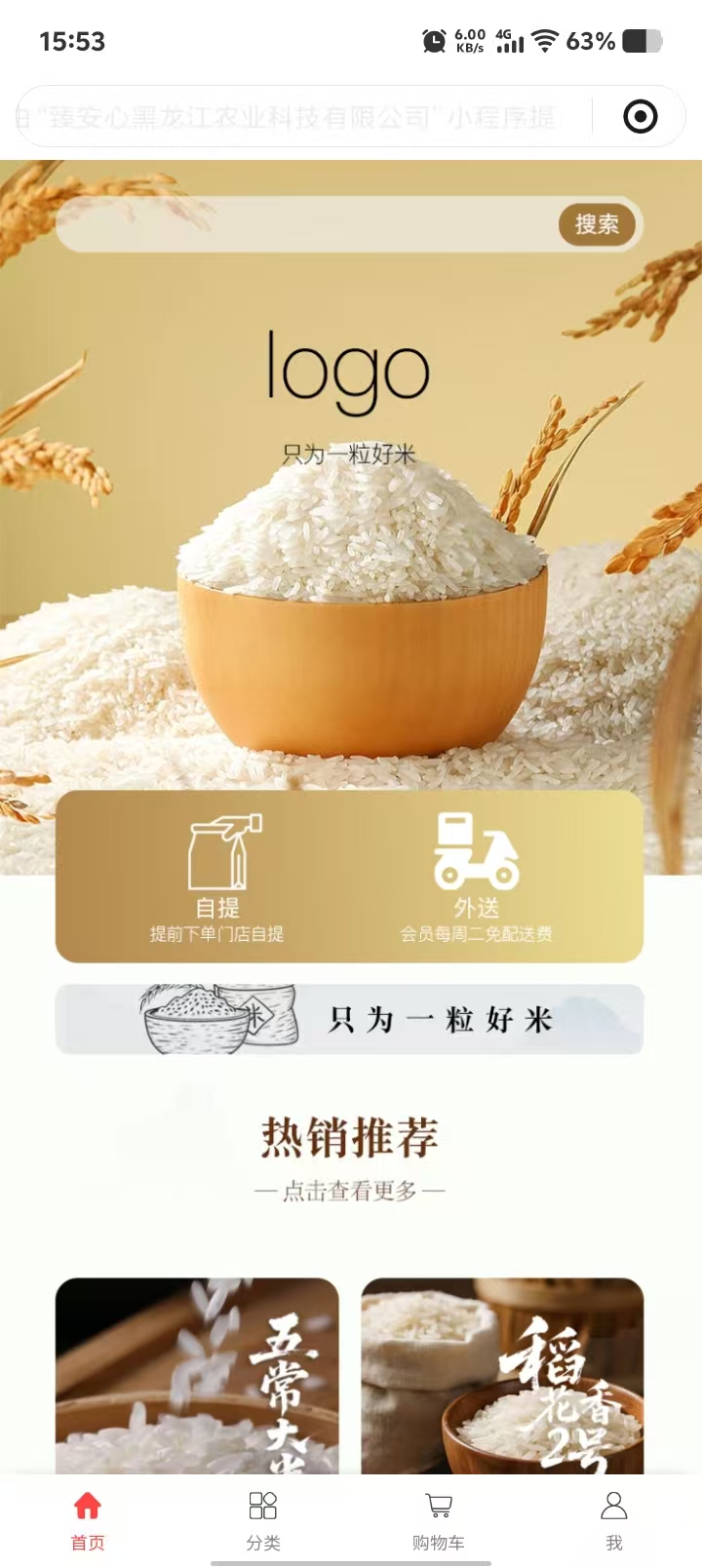Open the 稻花香2号 product card
This screenshot has height=1568, width=702.
click(x=502, y=1375)
